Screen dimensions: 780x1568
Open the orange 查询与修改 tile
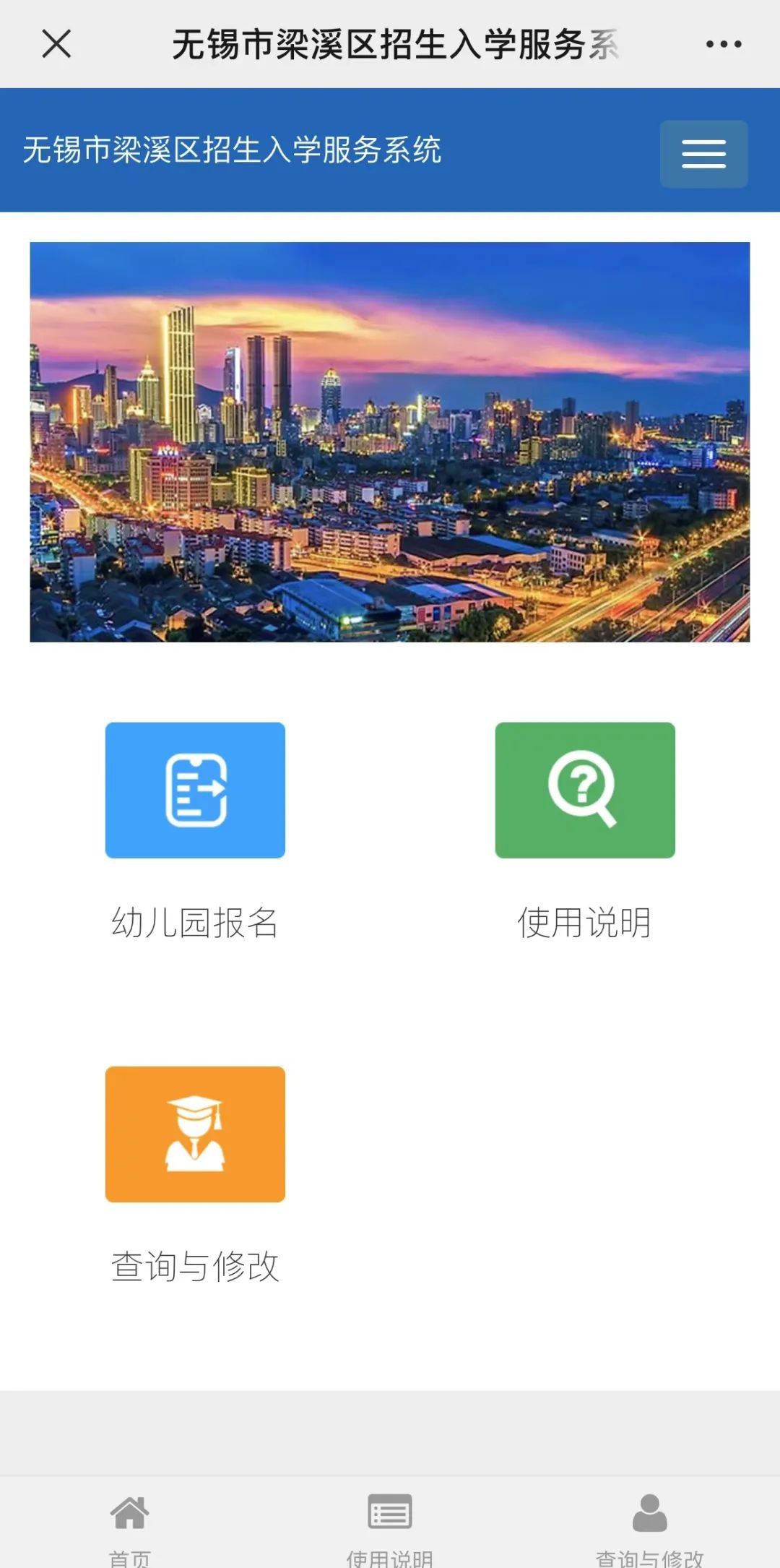[x=195, y=1134]
